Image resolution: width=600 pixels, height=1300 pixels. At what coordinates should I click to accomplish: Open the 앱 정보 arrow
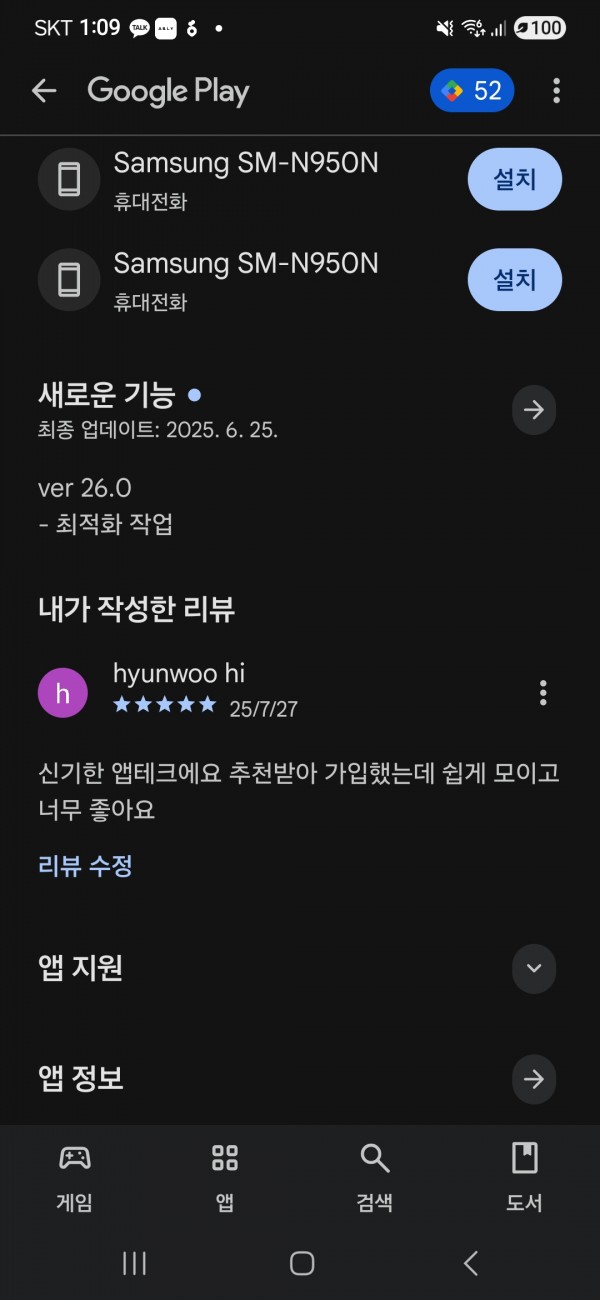pos(534,1079)
